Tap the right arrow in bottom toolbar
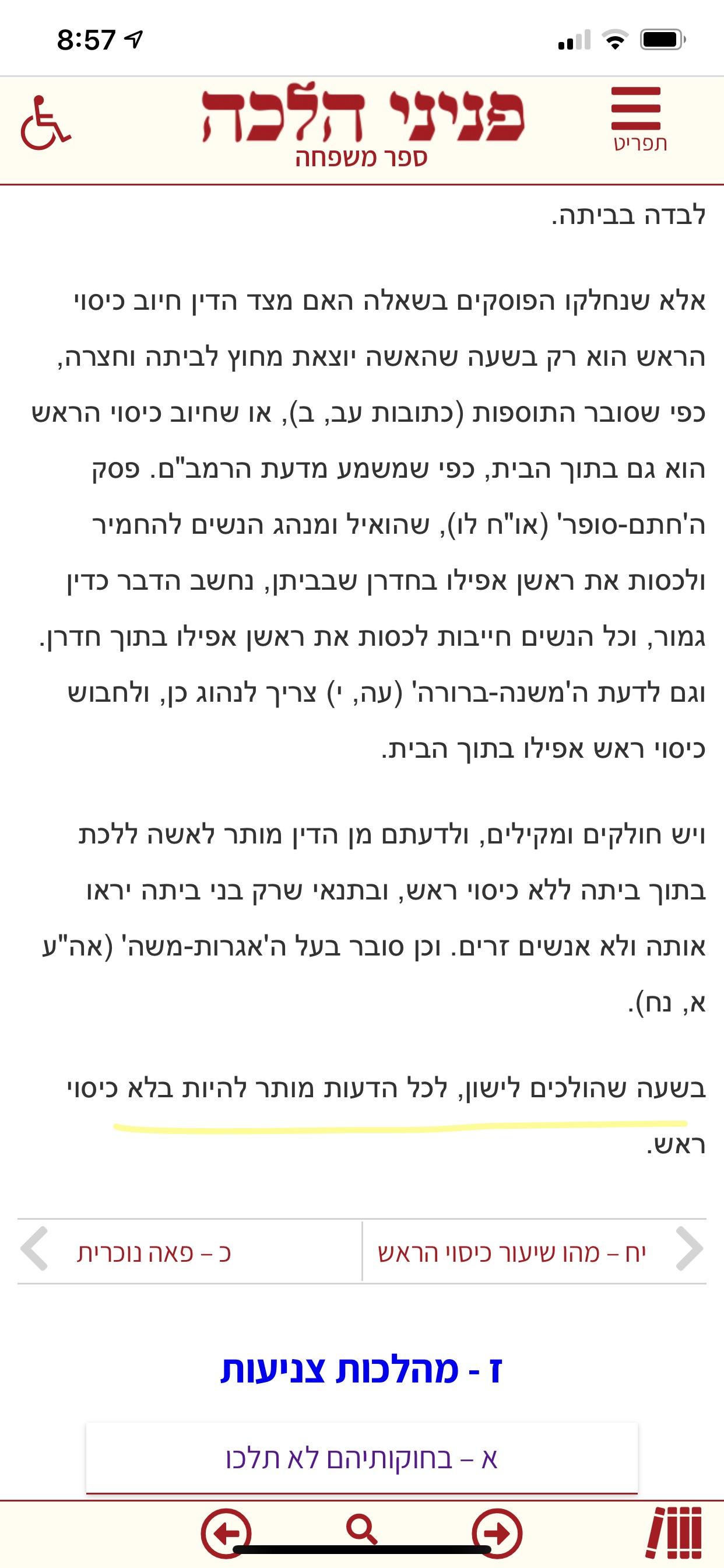The width and height of the screenshot is (724, 1568). [497, 1532]
